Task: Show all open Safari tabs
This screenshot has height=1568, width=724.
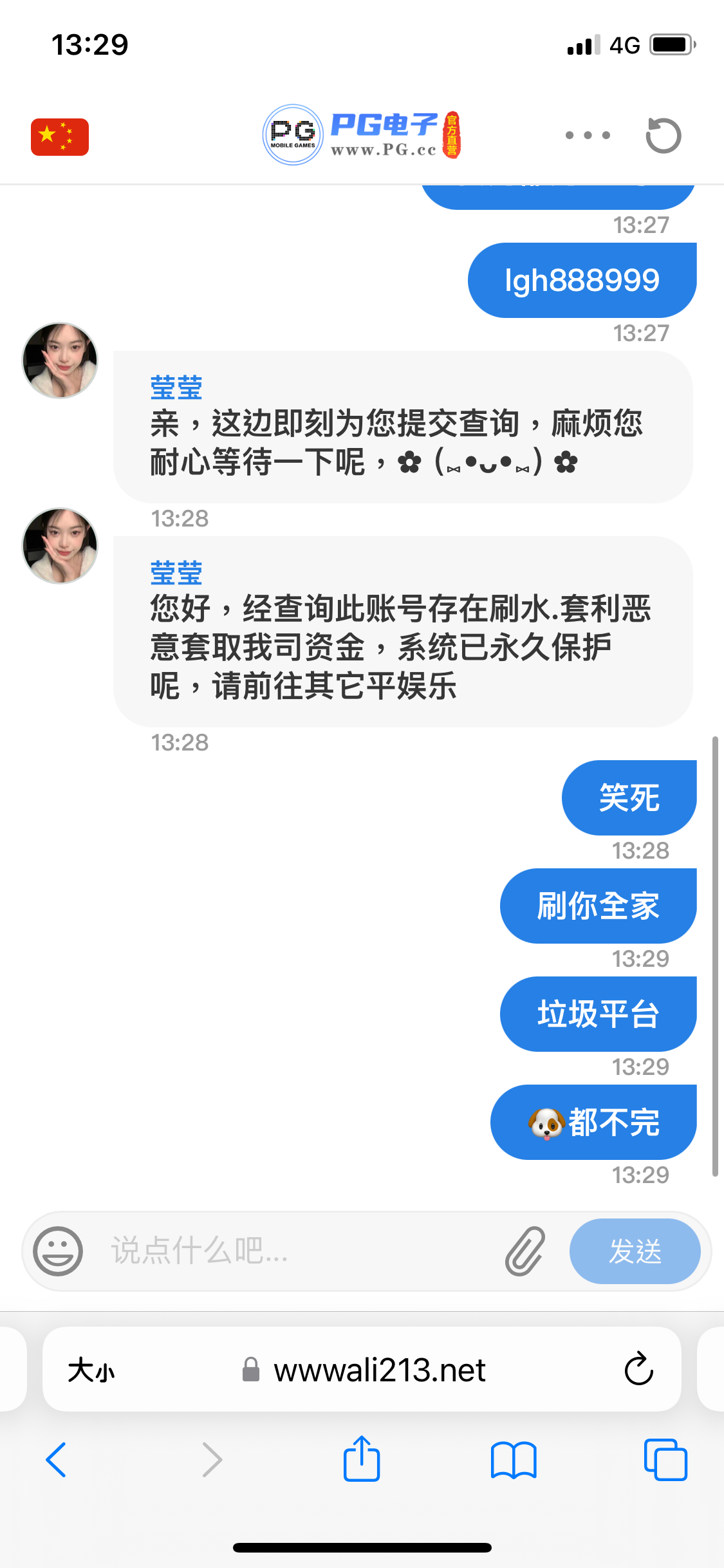Action: [665, 1460]
